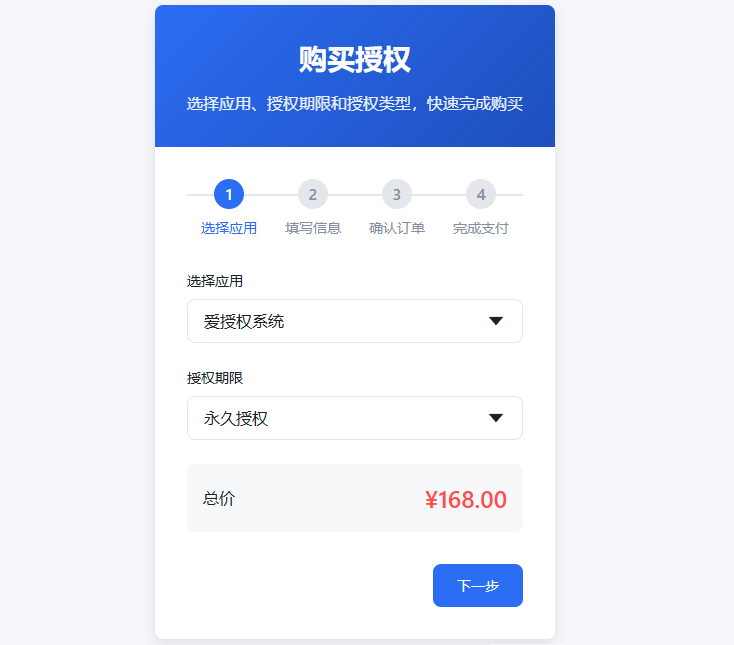
Task: Open the 选择应用 dropdown
Action: pyautogui.click(x=354, y=321)
